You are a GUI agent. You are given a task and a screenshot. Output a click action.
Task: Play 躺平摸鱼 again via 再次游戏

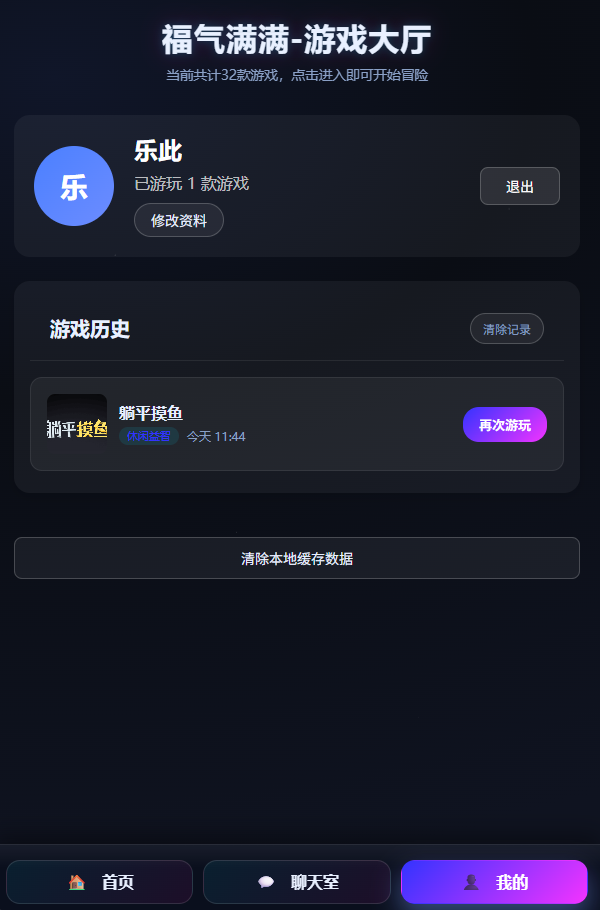click(x=504, y=424)
